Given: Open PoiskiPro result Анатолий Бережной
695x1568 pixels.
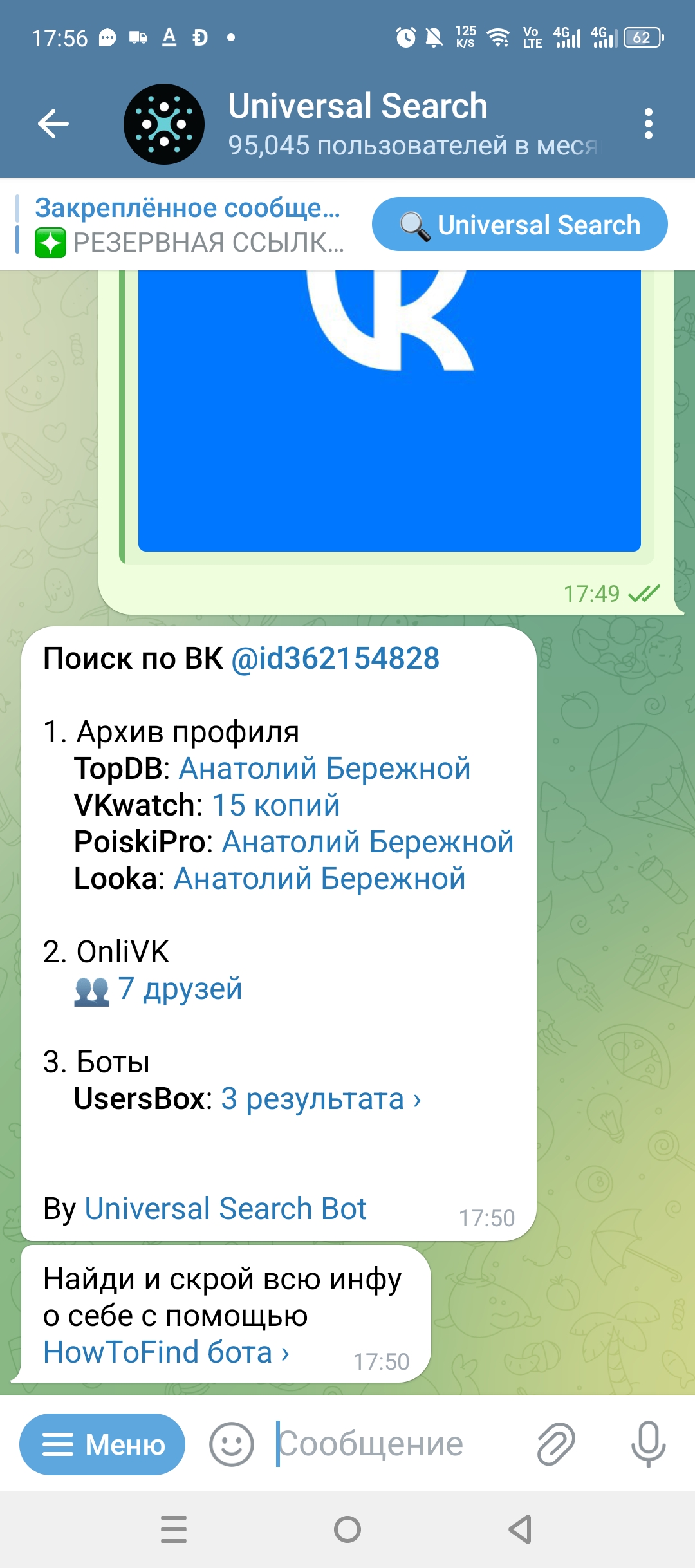Looking at the screenshot, I should click(368, 842).
